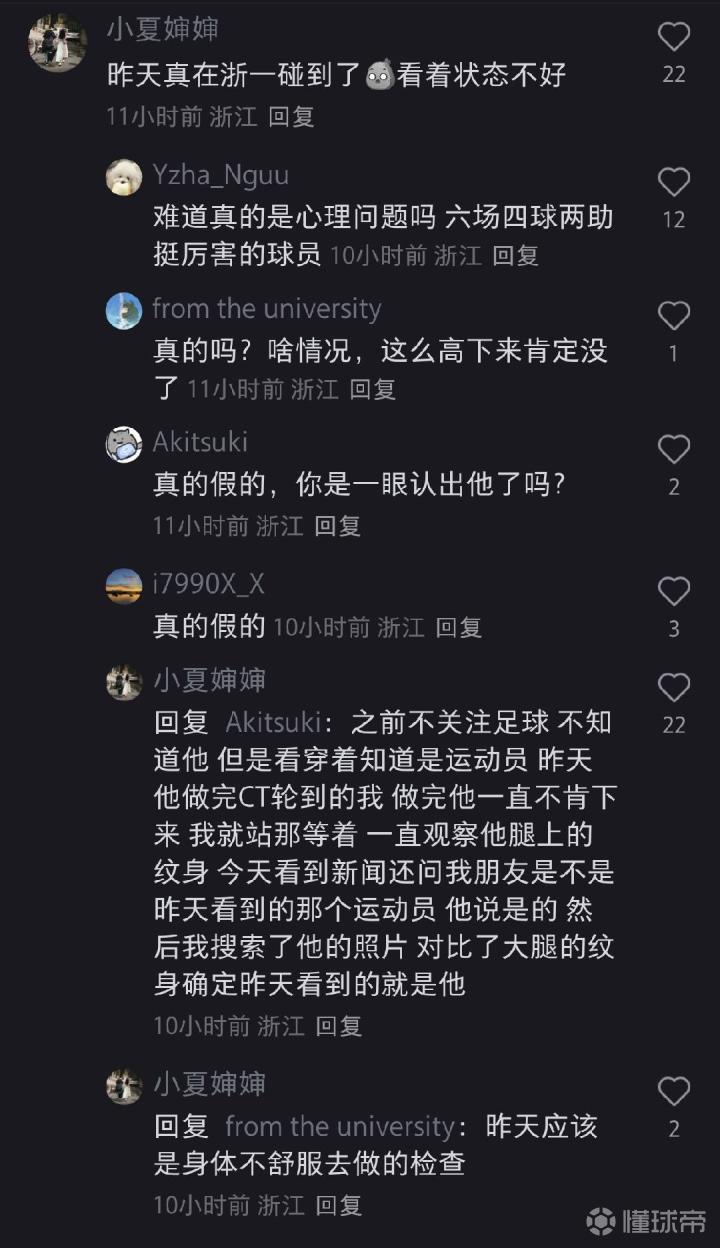The width and height of the screenshot is (720, 1248).
Task: Tap 回复 under Yzha_Nguu's comment
Action: (x=516, y=256)
